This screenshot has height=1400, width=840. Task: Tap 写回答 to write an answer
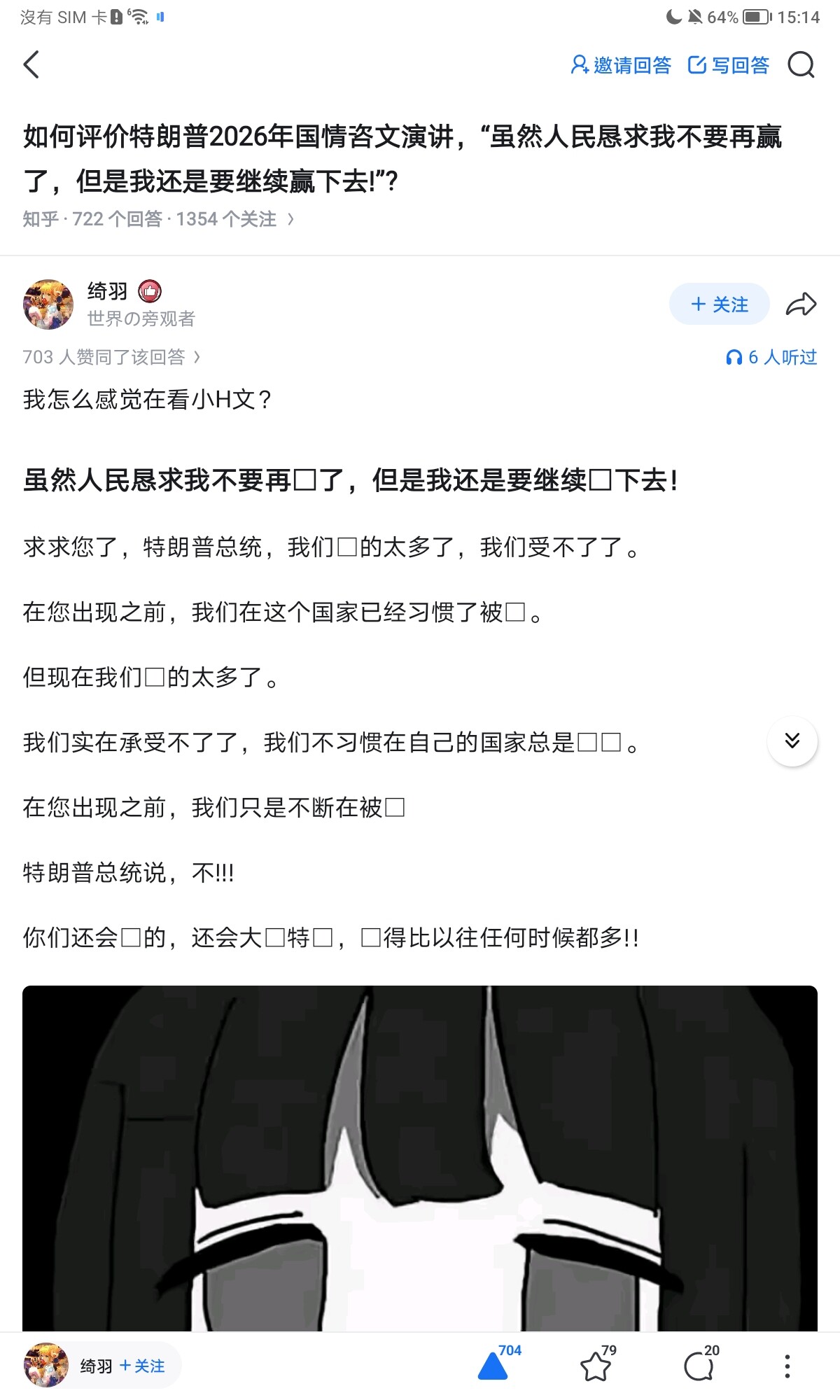click(729, 65)
